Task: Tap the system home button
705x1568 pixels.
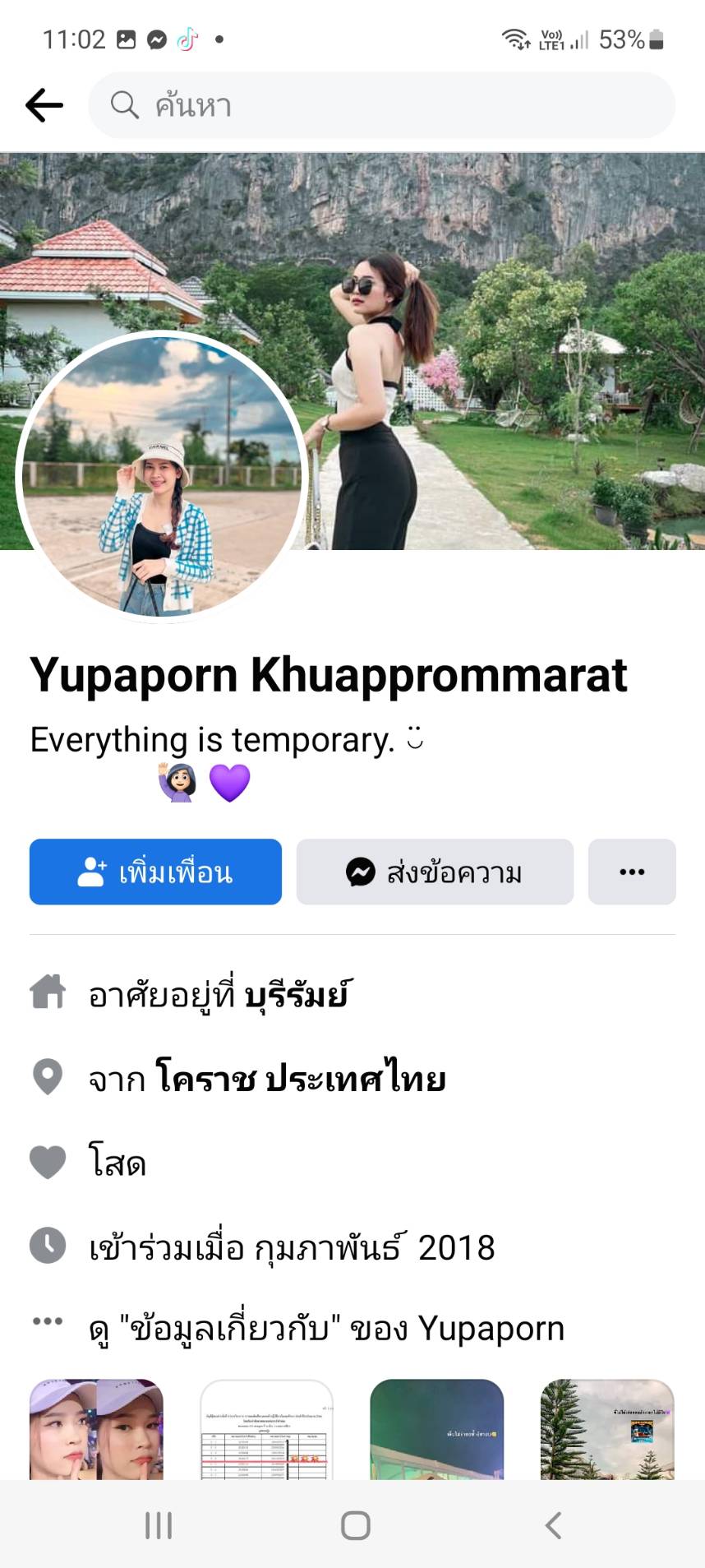Action: (355, 1526)
